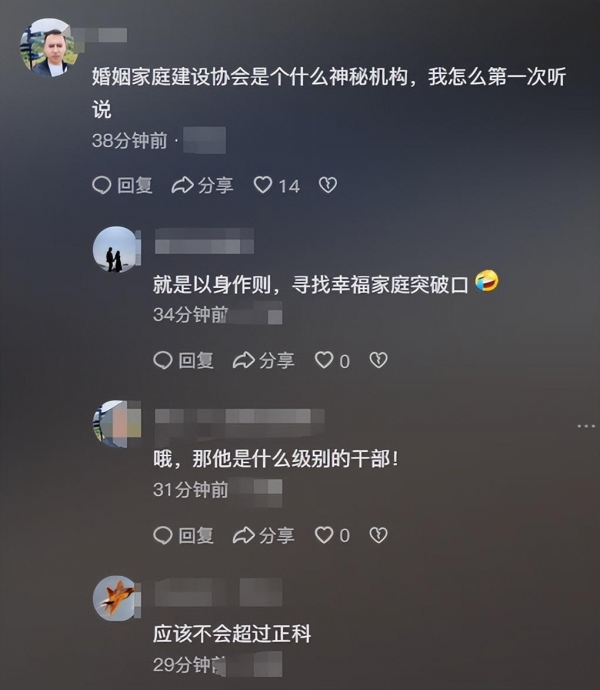Open the top commenter's profile avatar
This screenshot has height=690, width=600.
[x=47, y=47]
